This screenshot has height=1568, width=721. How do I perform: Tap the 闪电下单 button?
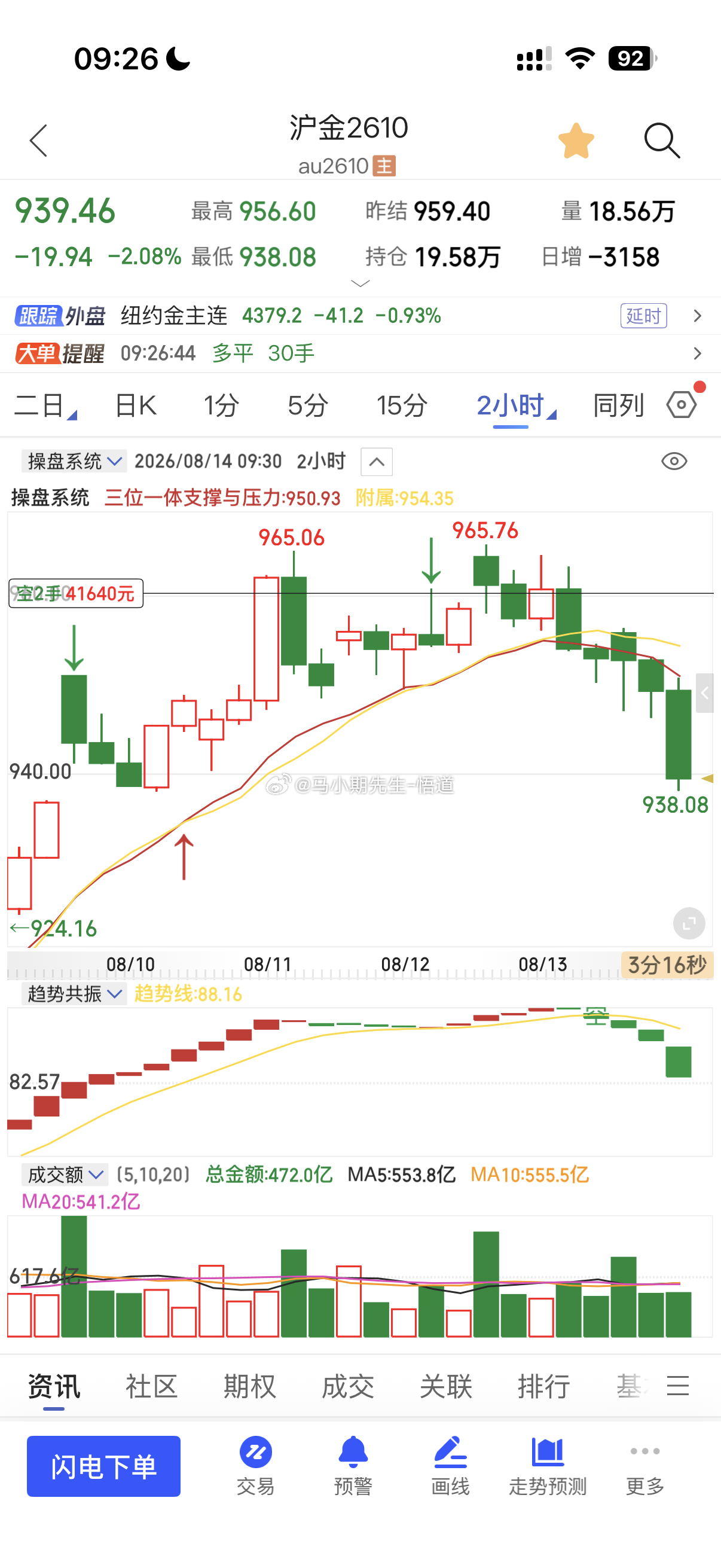(x=103, y=1466)
